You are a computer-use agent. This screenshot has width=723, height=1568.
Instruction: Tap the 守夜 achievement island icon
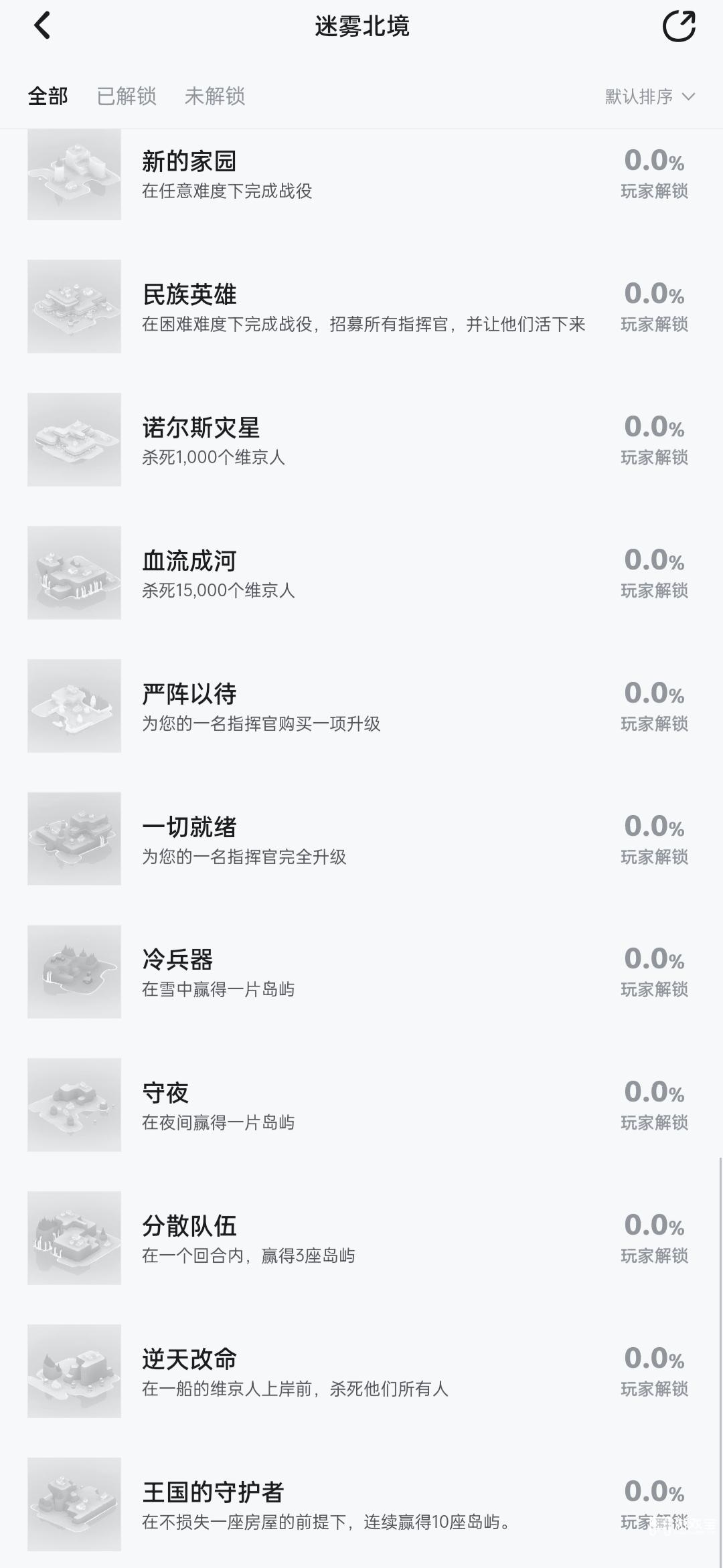(x=74, y=1105)
